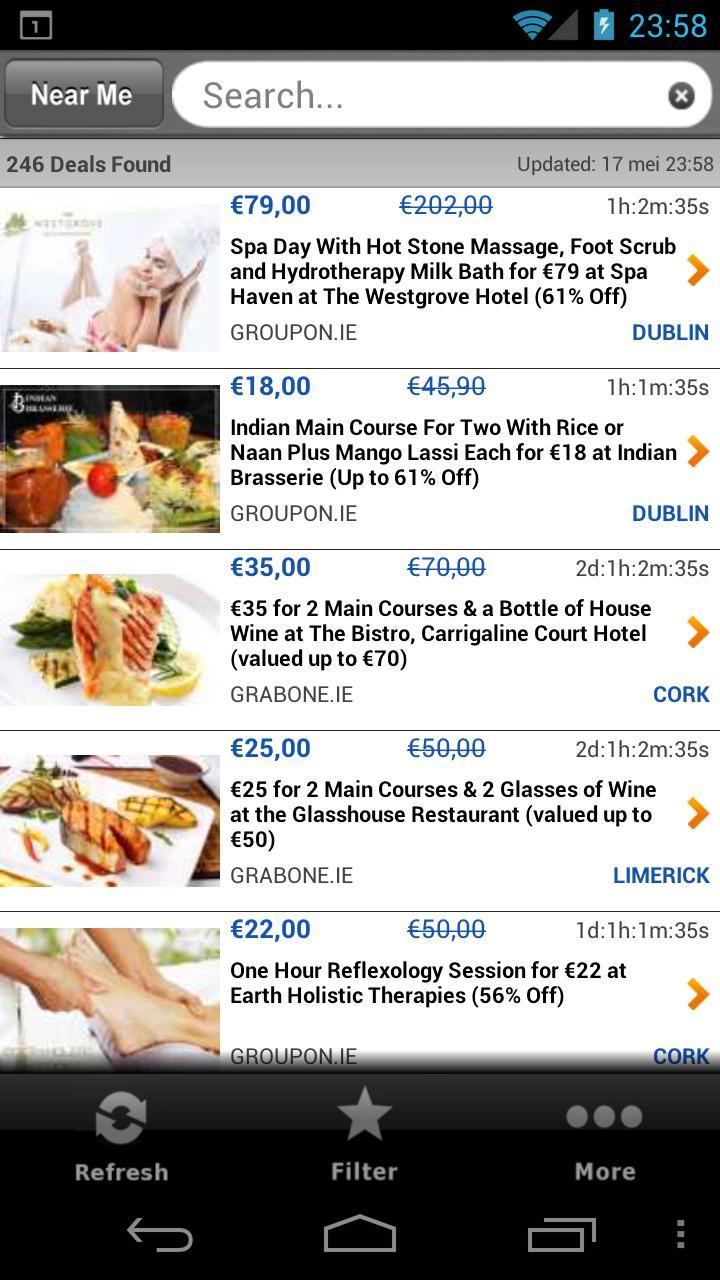Screen dimensions: 720x1280
Task: Clear the search text
Action: click(681, 96)
